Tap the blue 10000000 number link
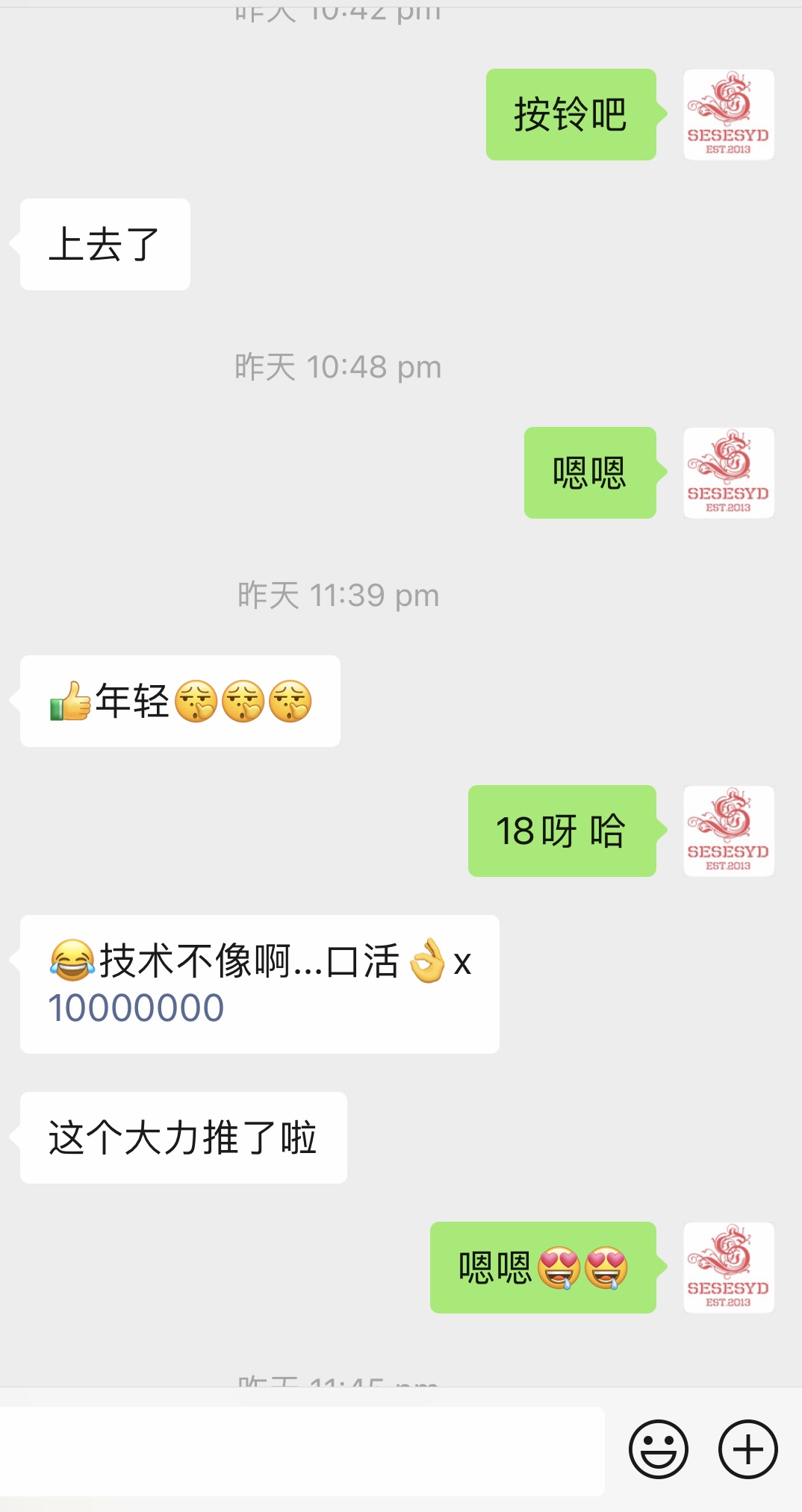The height and width of the screenshot is (1512, 802). click(x=136, y=1008)
